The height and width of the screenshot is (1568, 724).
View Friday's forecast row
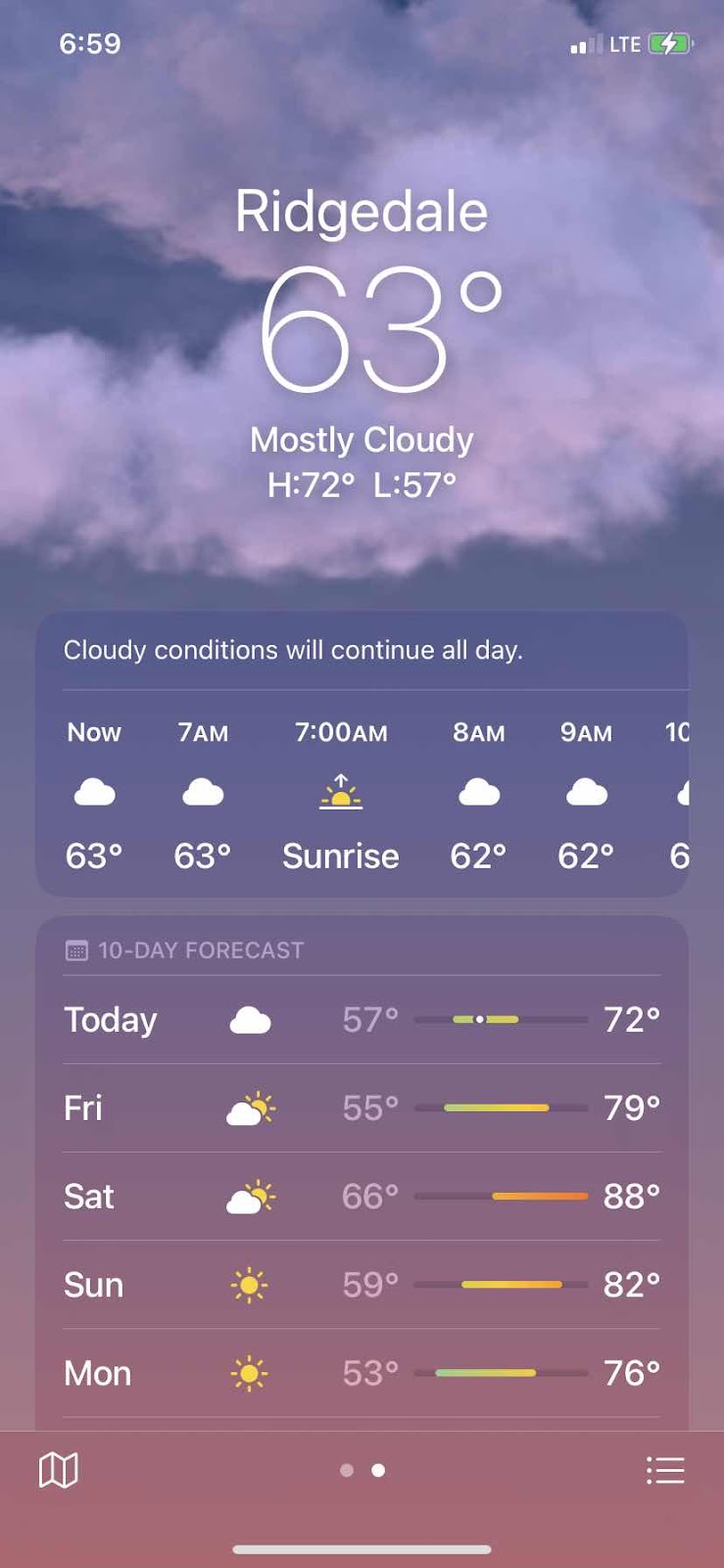(362, 1107)
